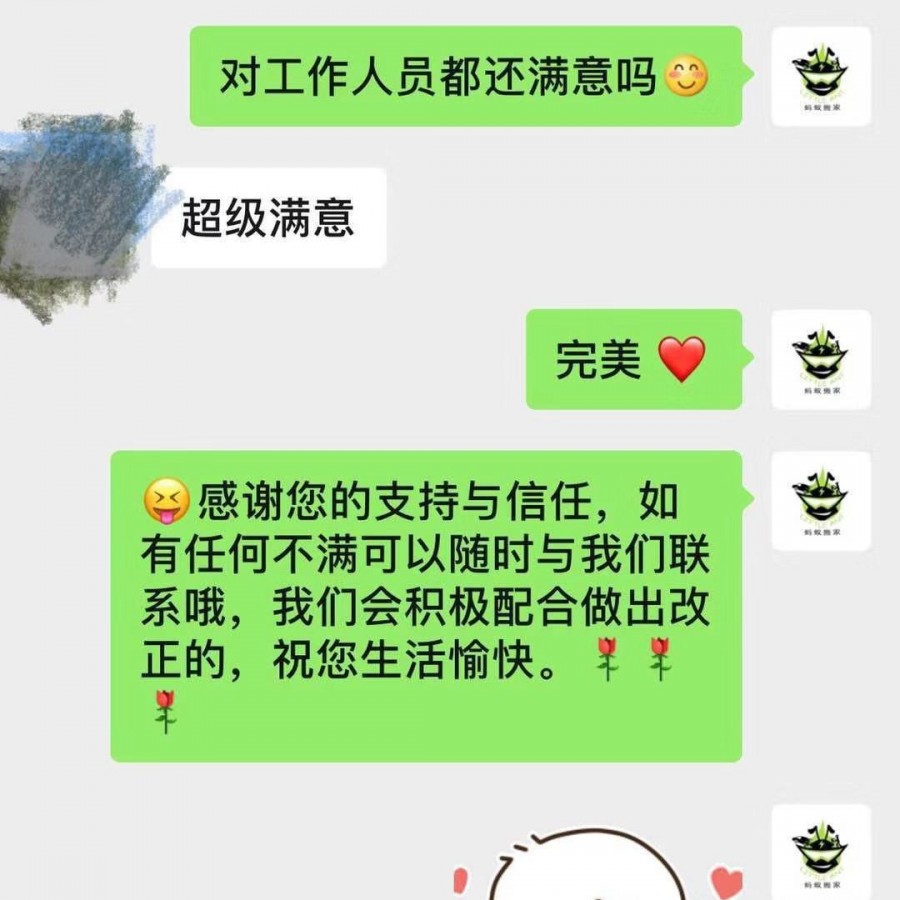Open profile avatar beside '感谢您的支持与信任' message
The height and width of the screenshot is (900, 900).
coord(821,500)
